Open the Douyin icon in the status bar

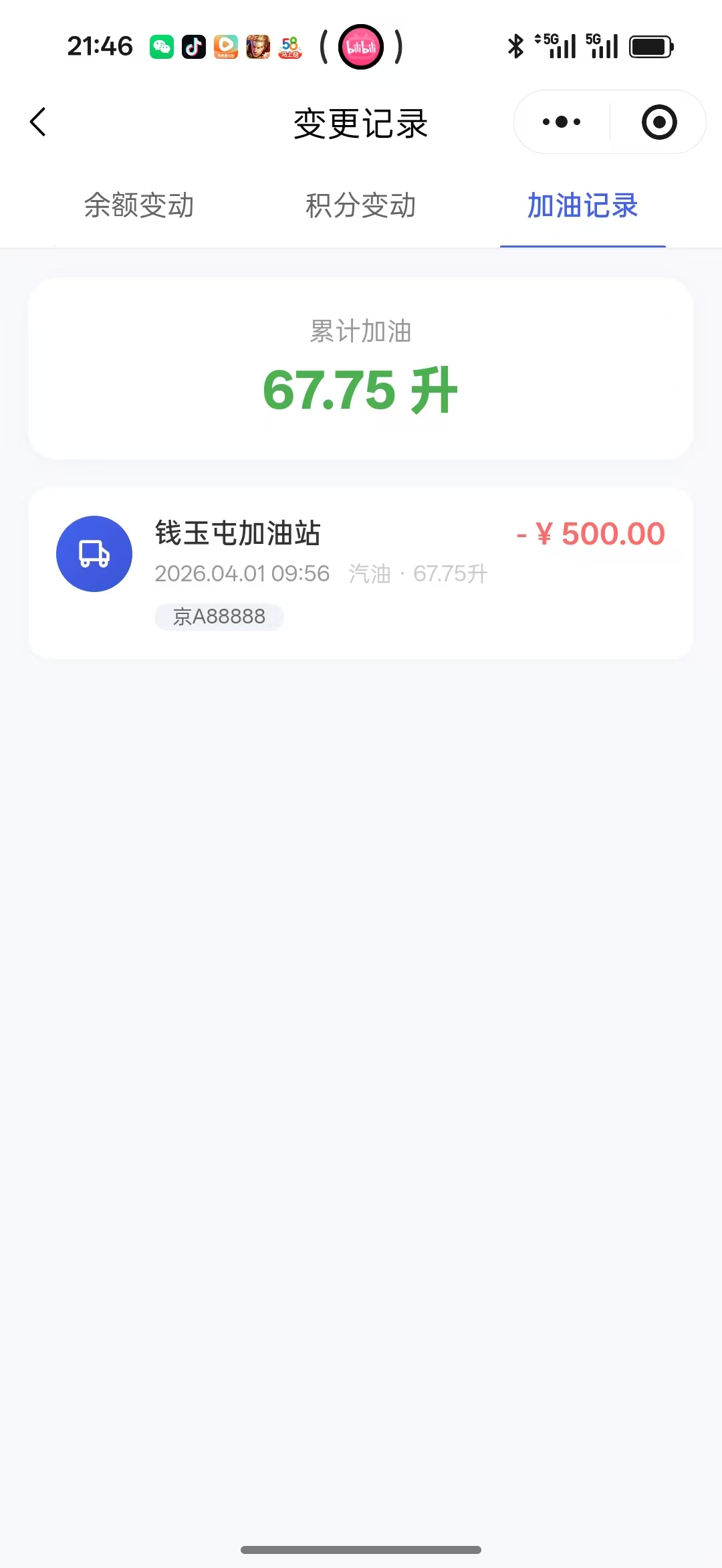pyautogui.click(x=194, y=47)
